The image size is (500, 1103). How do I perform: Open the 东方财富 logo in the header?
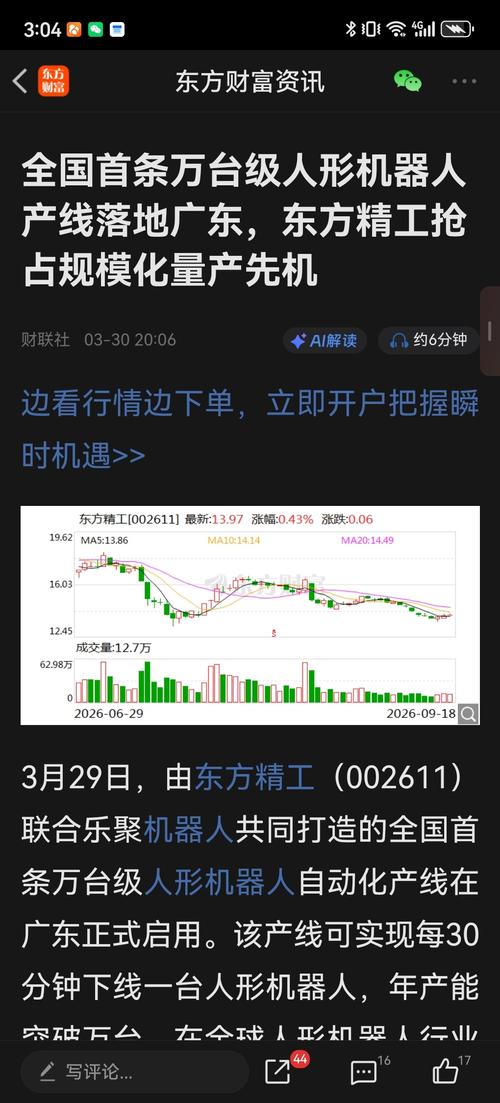click(x=53, y=82)
